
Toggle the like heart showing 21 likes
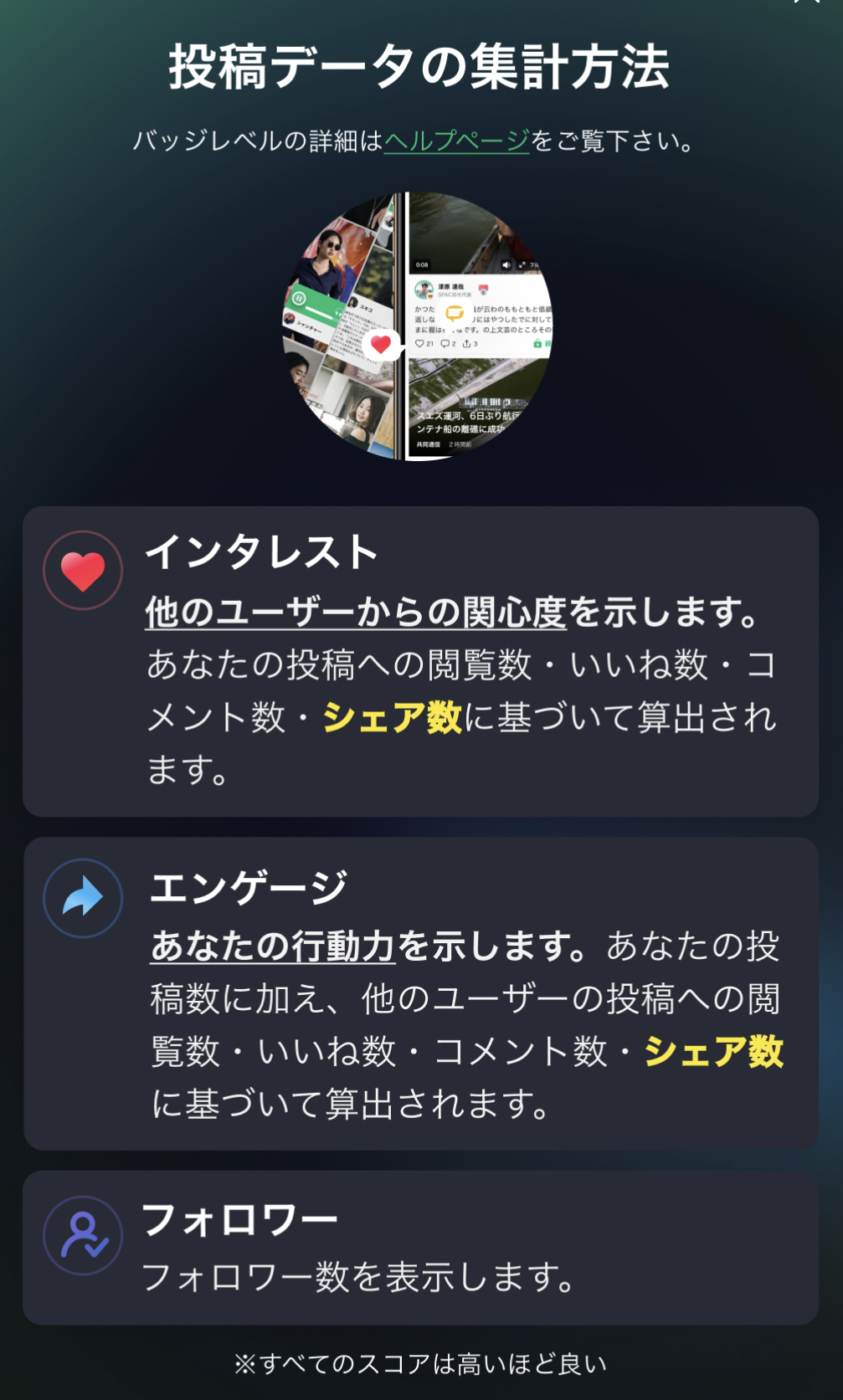[x=421, y=343]
